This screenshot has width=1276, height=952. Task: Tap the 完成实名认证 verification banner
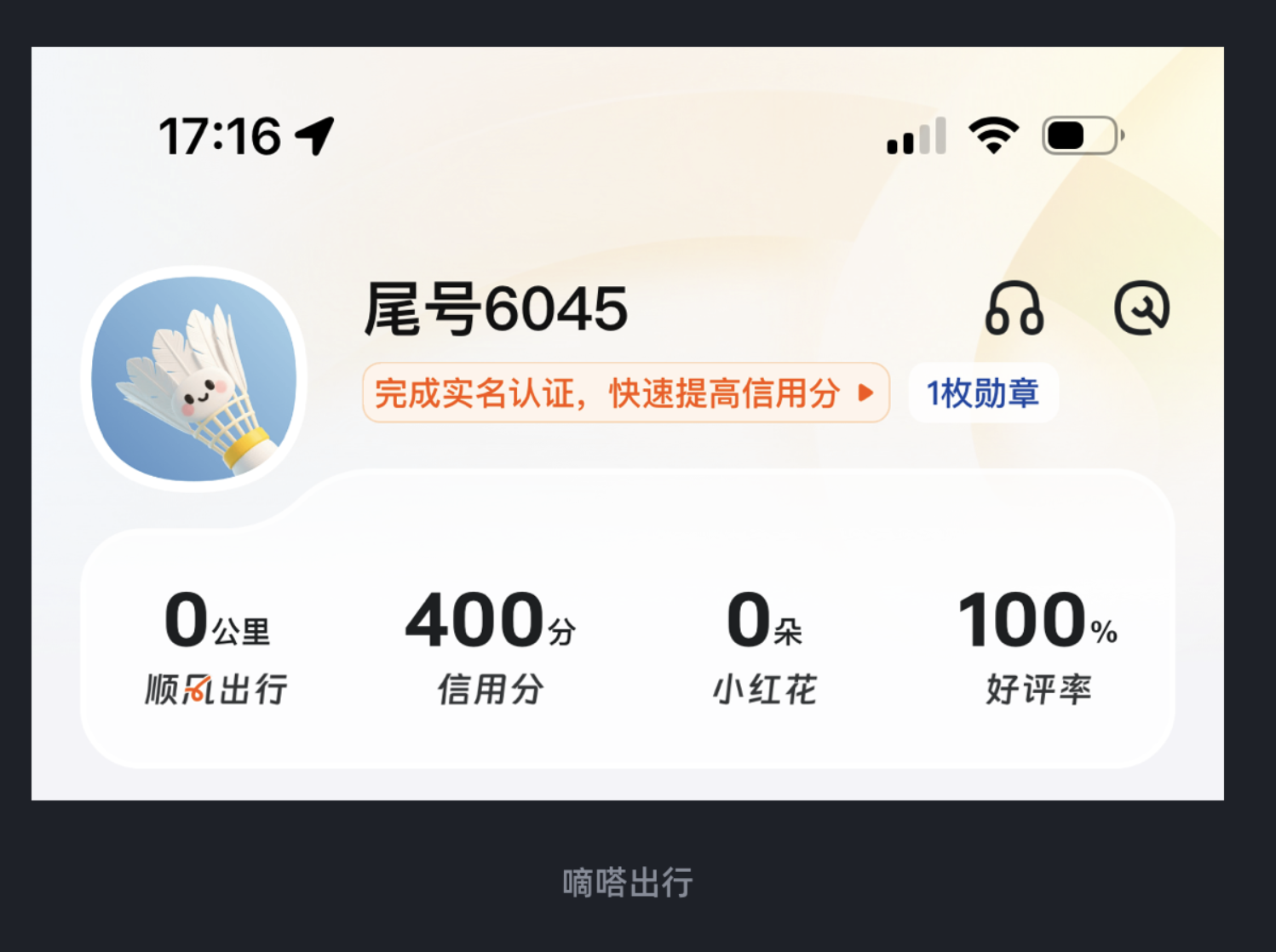[x=626, y=393]
